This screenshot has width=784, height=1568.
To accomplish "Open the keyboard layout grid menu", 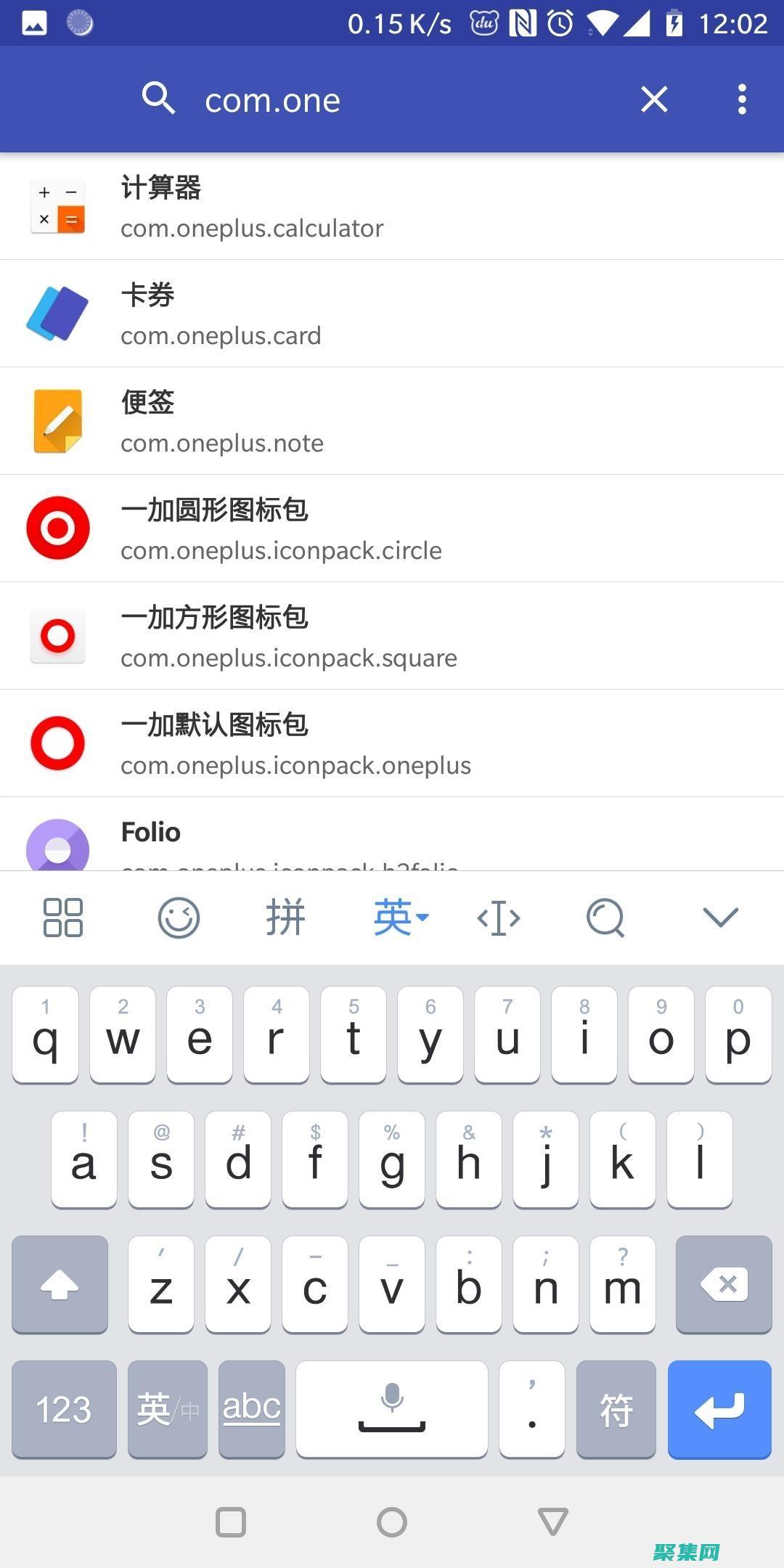I will tap(62, 917).
